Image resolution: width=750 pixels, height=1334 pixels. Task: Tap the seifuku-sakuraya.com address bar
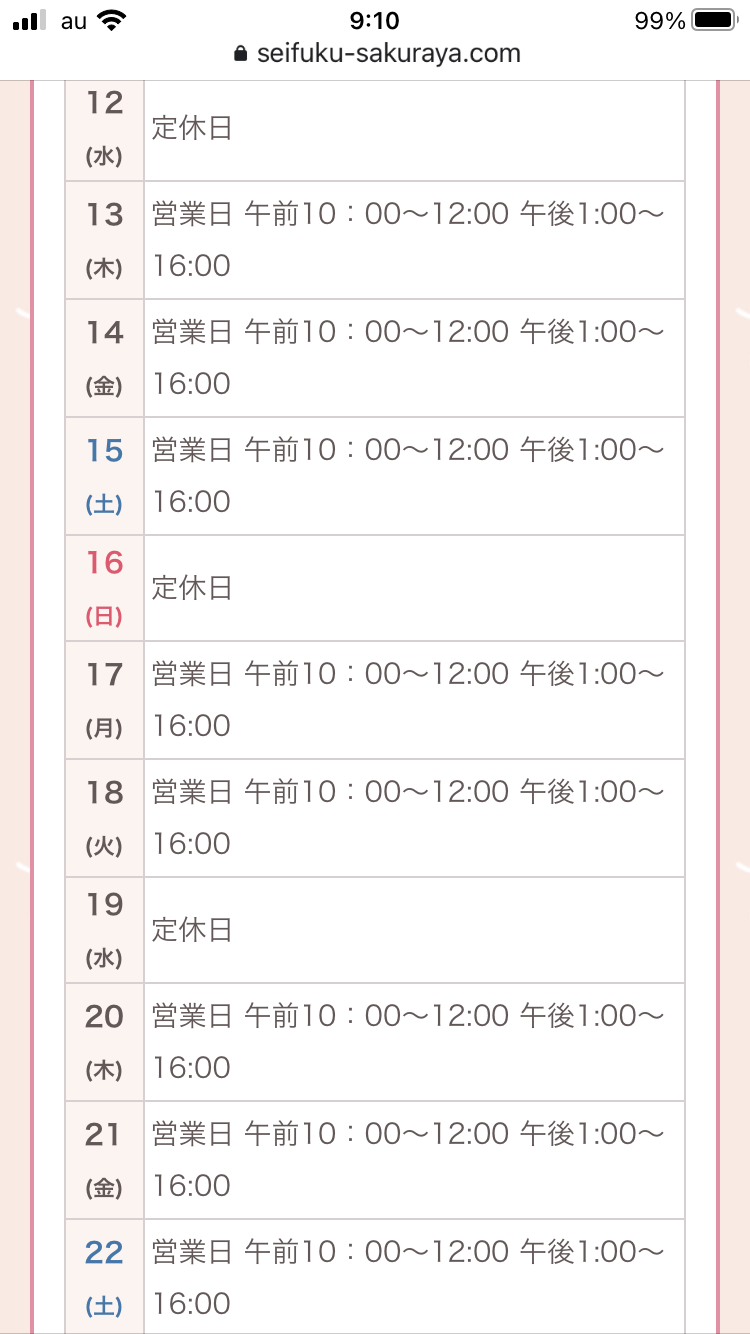(x=376, y=54)
